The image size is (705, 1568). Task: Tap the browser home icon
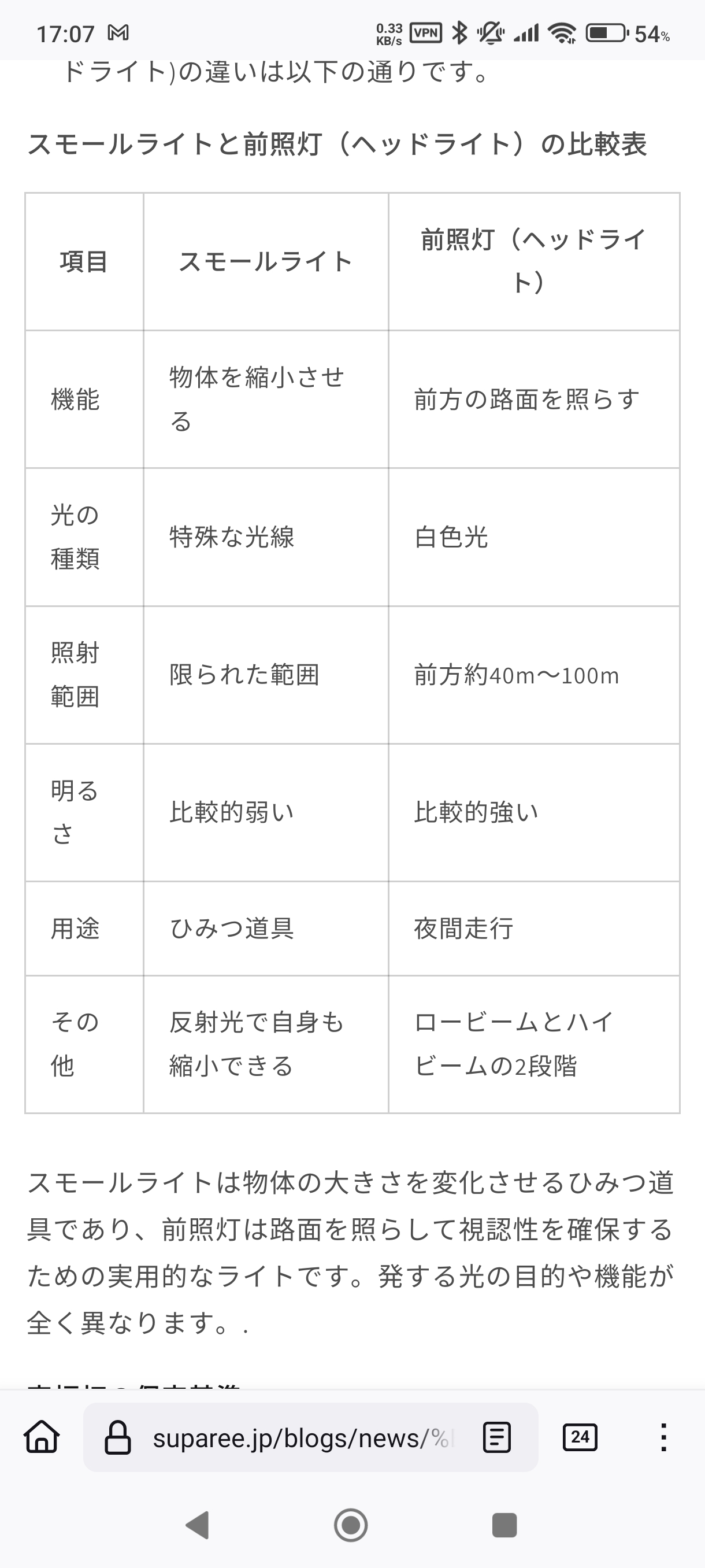tap(42, 1437)
